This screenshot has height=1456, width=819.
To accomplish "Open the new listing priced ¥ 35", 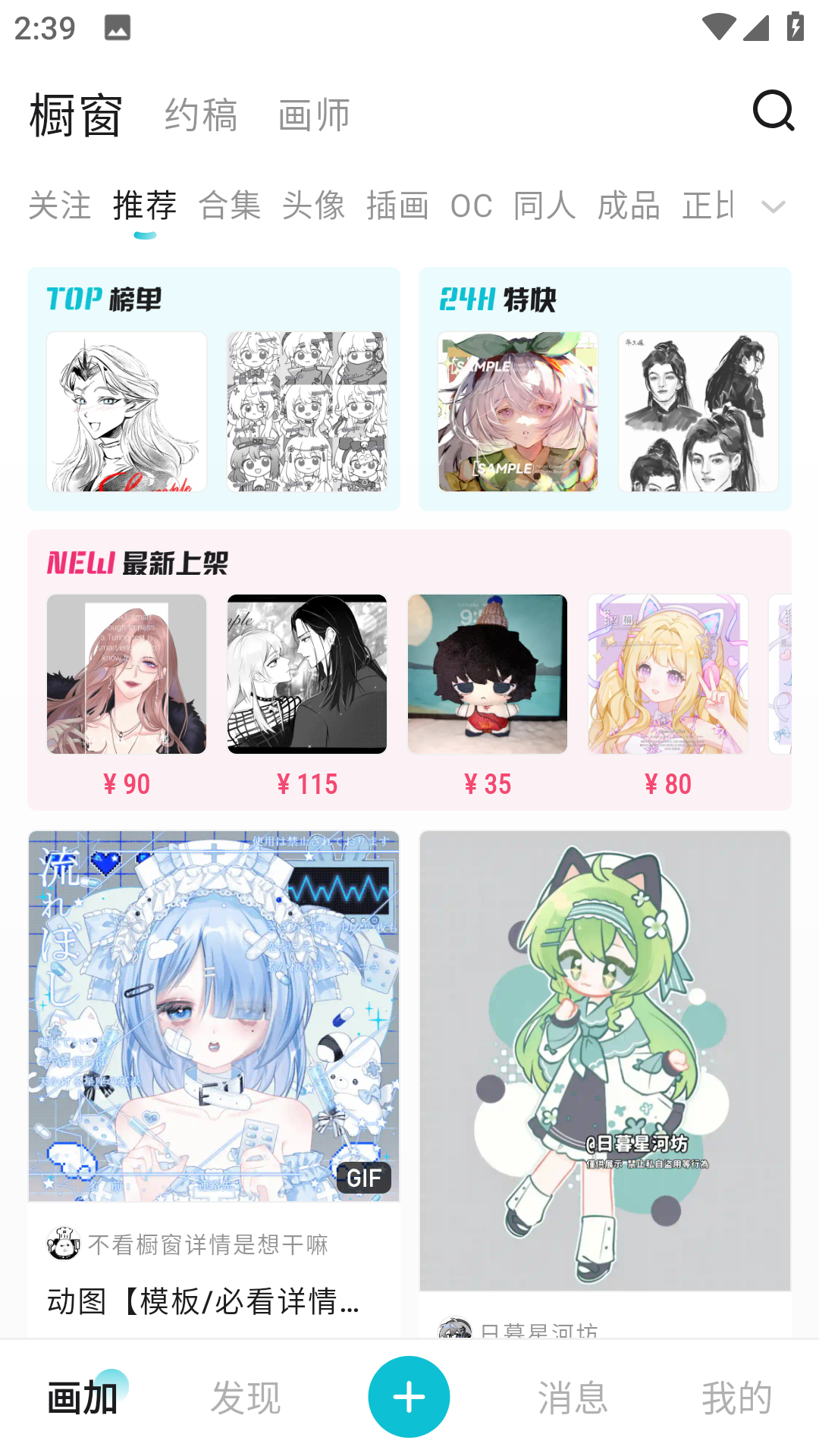I will (488, 675).
